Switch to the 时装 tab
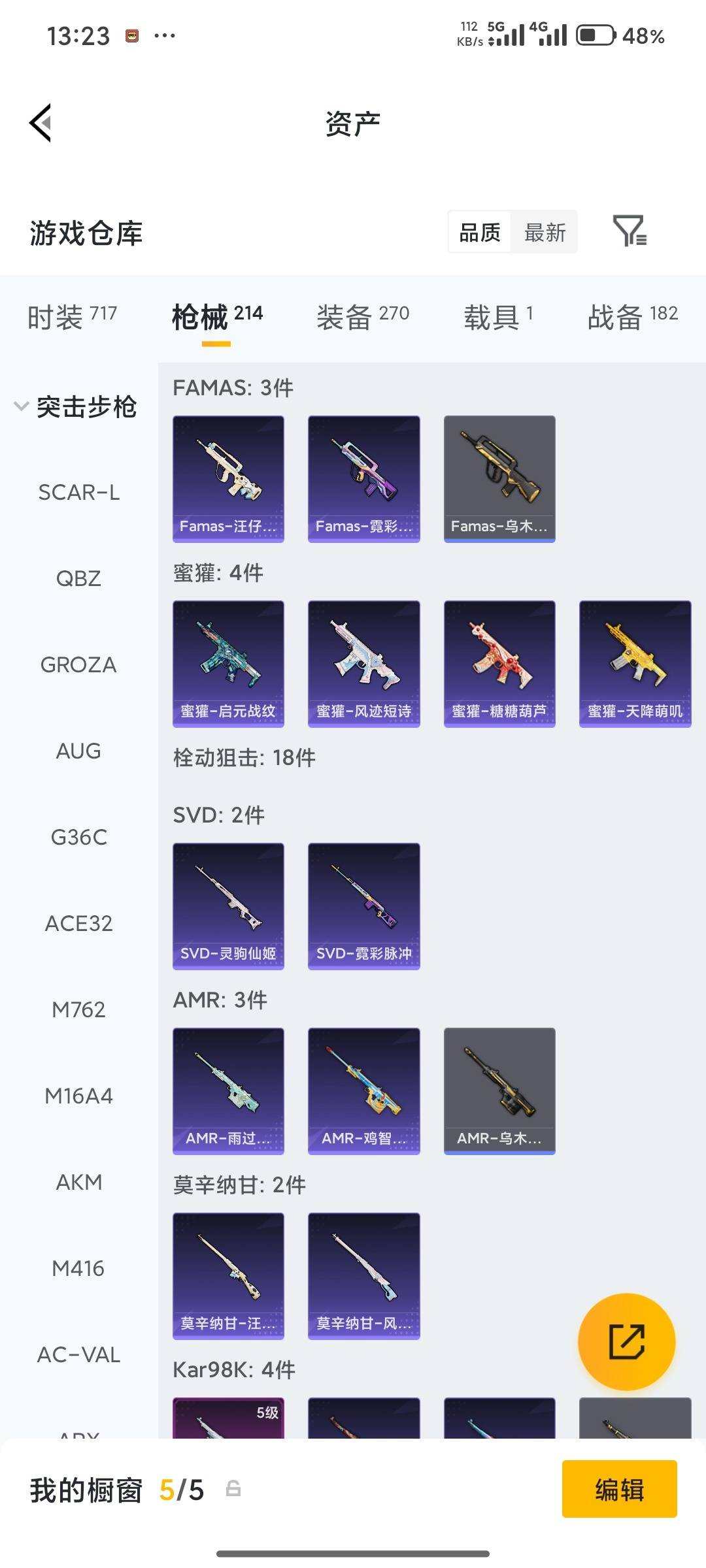 [x=72, y=317]
